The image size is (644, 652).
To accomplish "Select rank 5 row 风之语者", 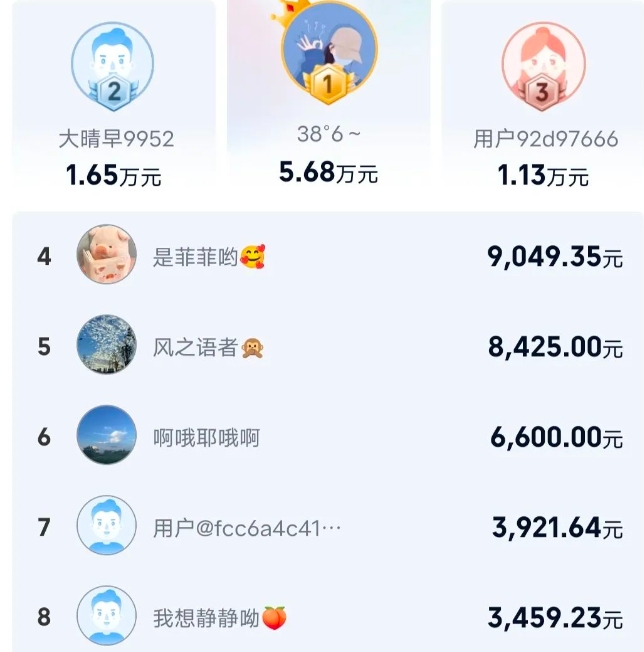I will coord(328,347).
